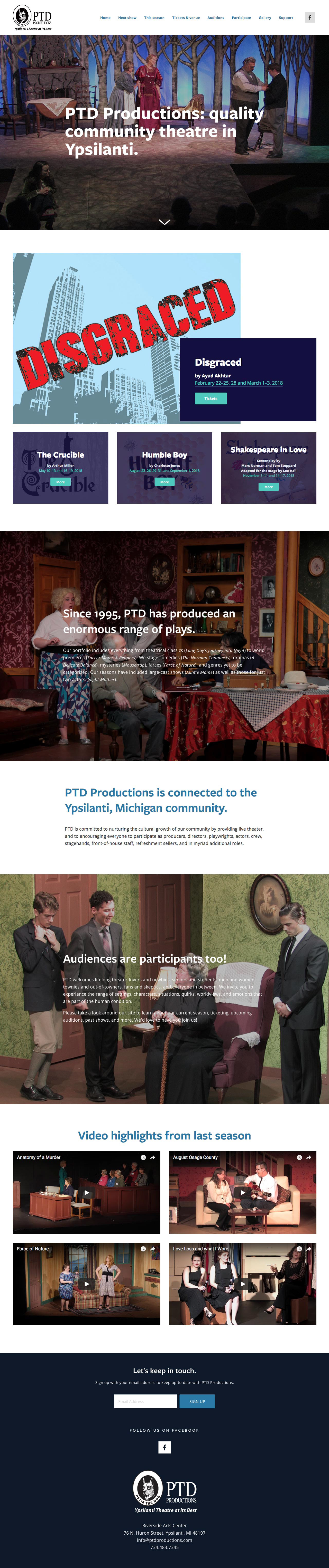329x1568 pixels.
Task: Tap the SIGN UP button
Action: 197,1401
